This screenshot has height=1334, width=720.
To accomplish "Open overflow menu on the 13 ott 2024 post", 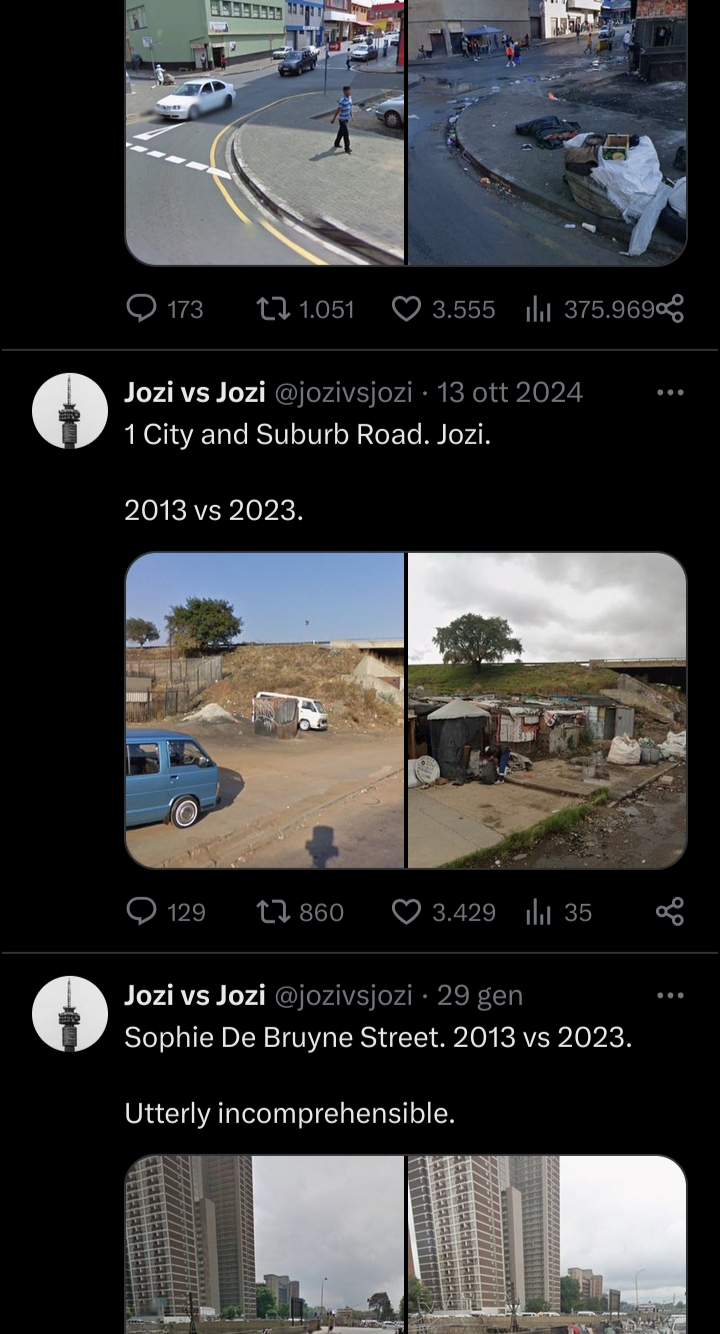I will click(670, 392).
